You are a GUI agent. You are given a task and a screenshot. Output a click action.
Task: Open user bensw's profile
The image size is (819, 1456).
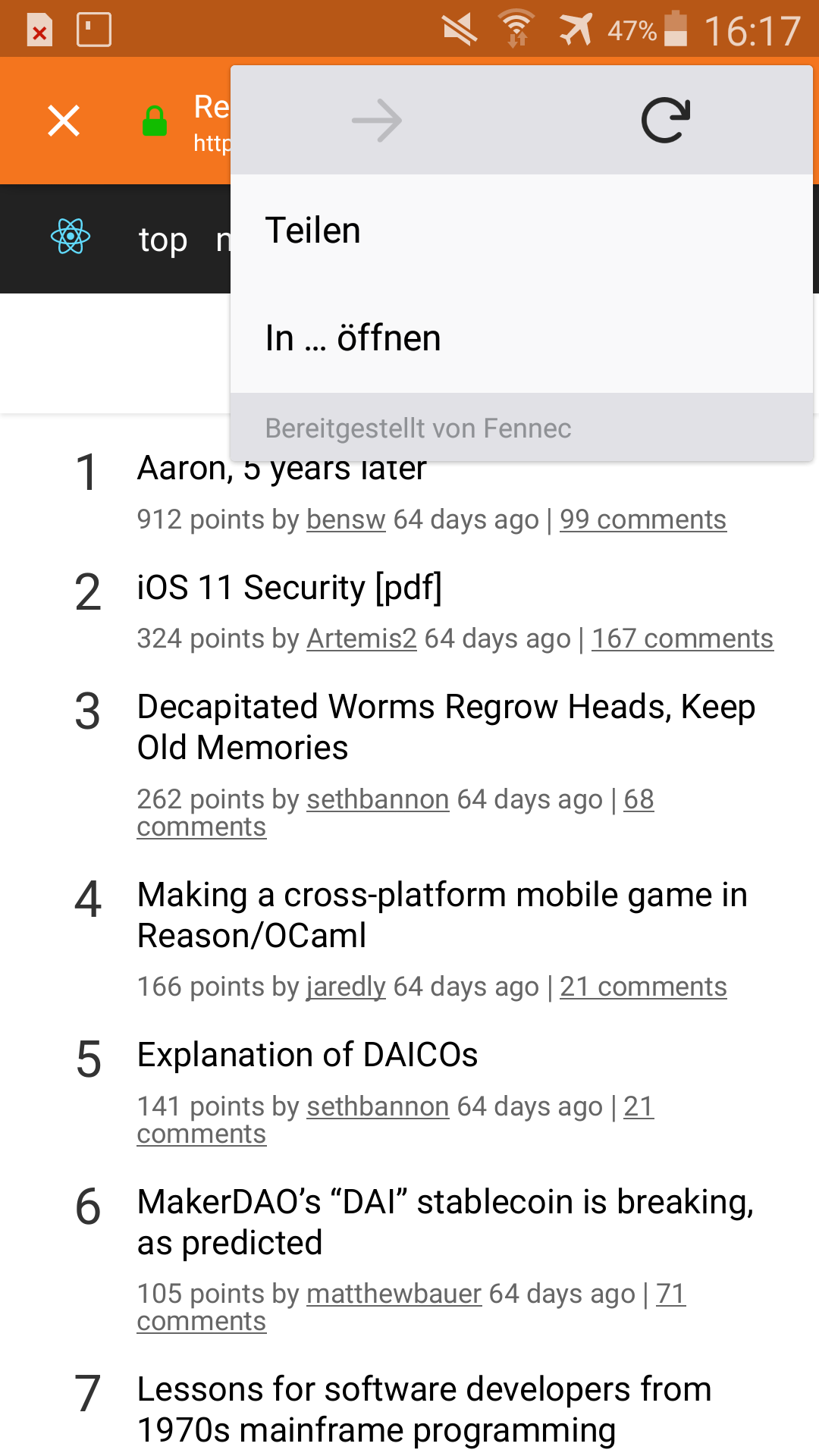click(346, 519)
